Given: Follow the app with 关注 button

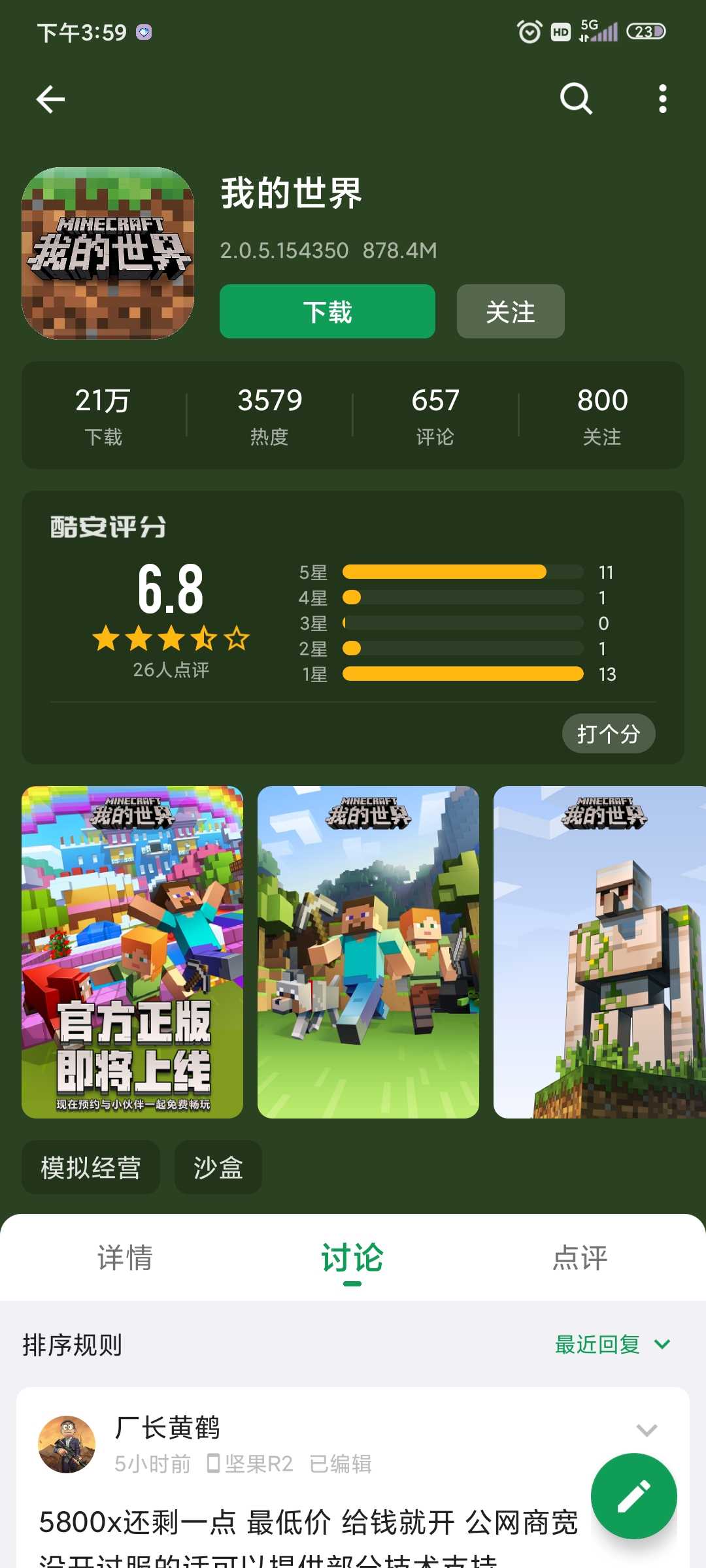Looking at the screenshot, I should 511,312.
